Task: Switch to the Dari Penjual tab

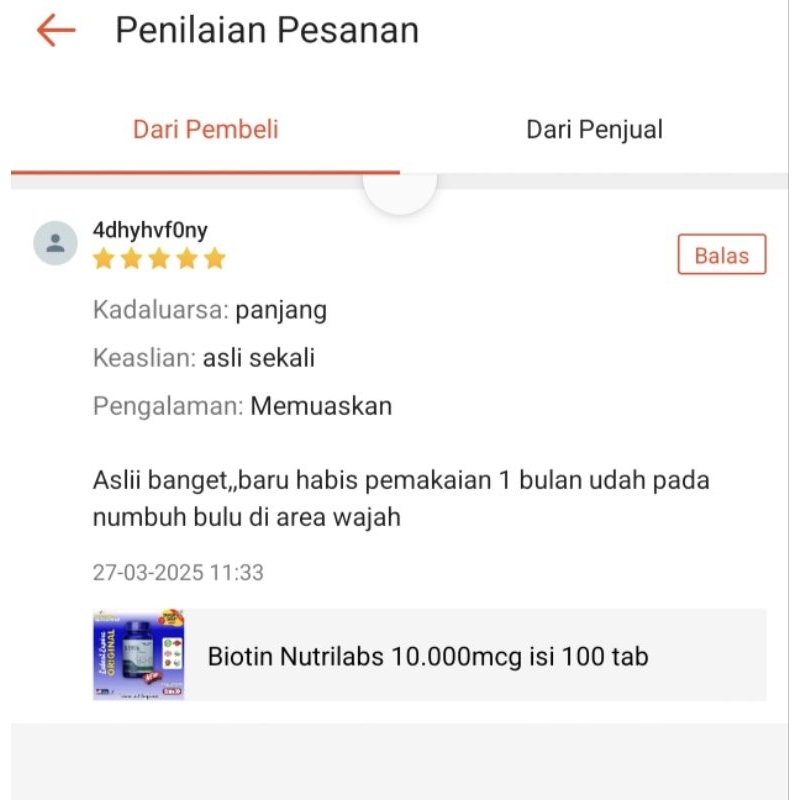Action: tap(594, 130)
